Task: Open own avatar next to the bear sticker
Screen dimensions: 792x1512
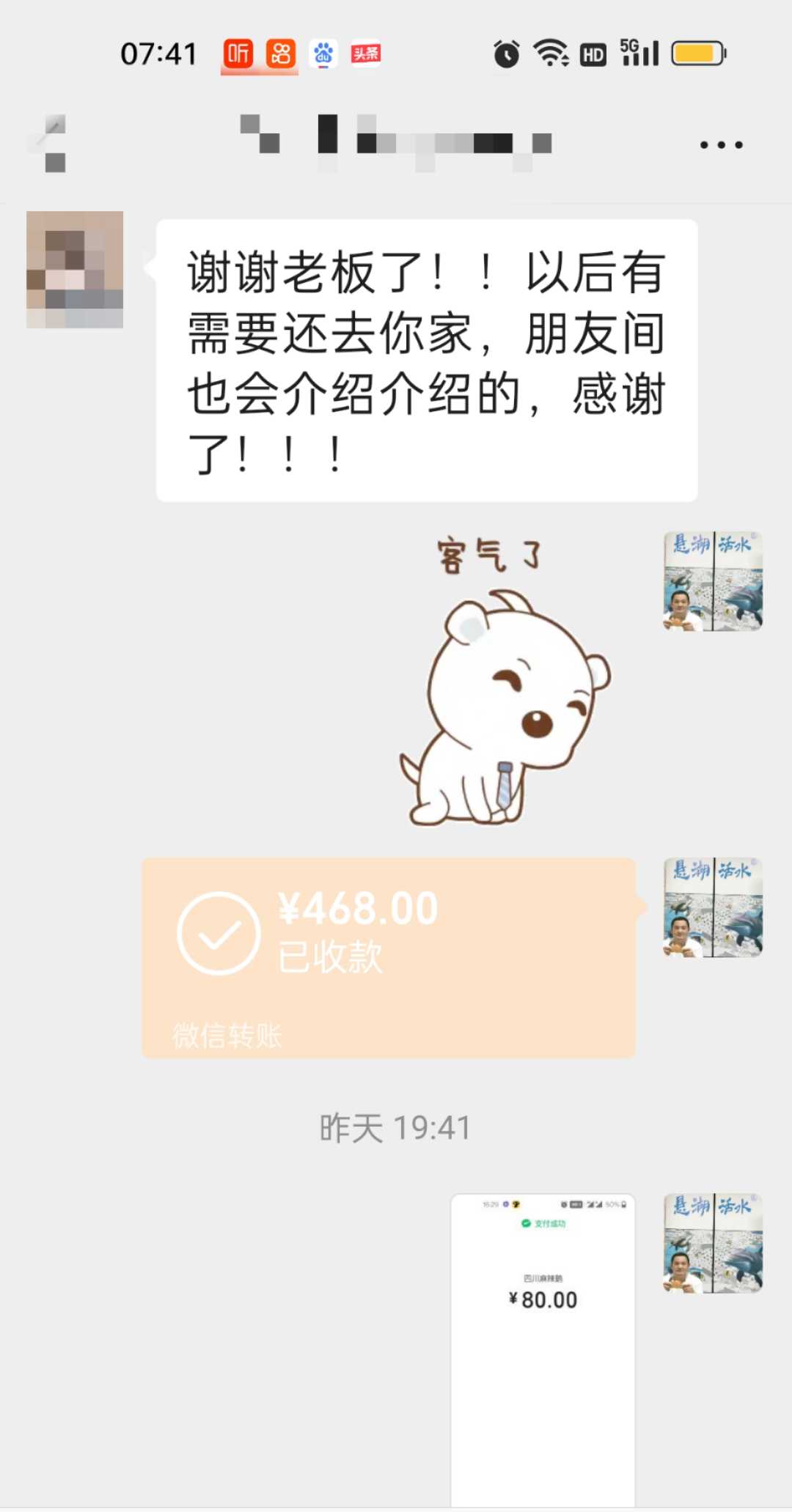Action: pos(713,581)
